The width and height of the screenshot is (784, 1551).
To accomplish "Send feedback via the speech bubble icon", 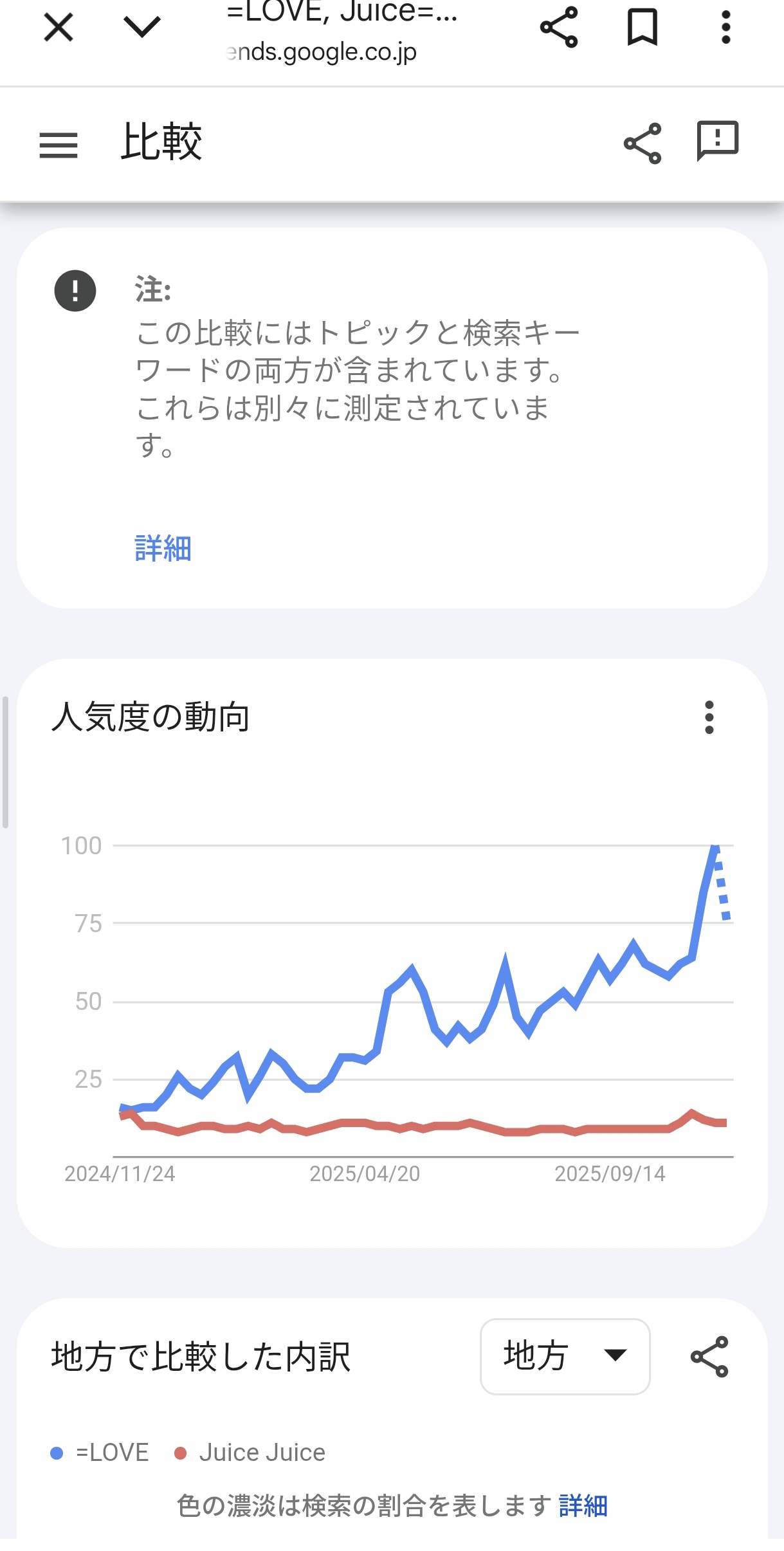I will pos(717,141).
